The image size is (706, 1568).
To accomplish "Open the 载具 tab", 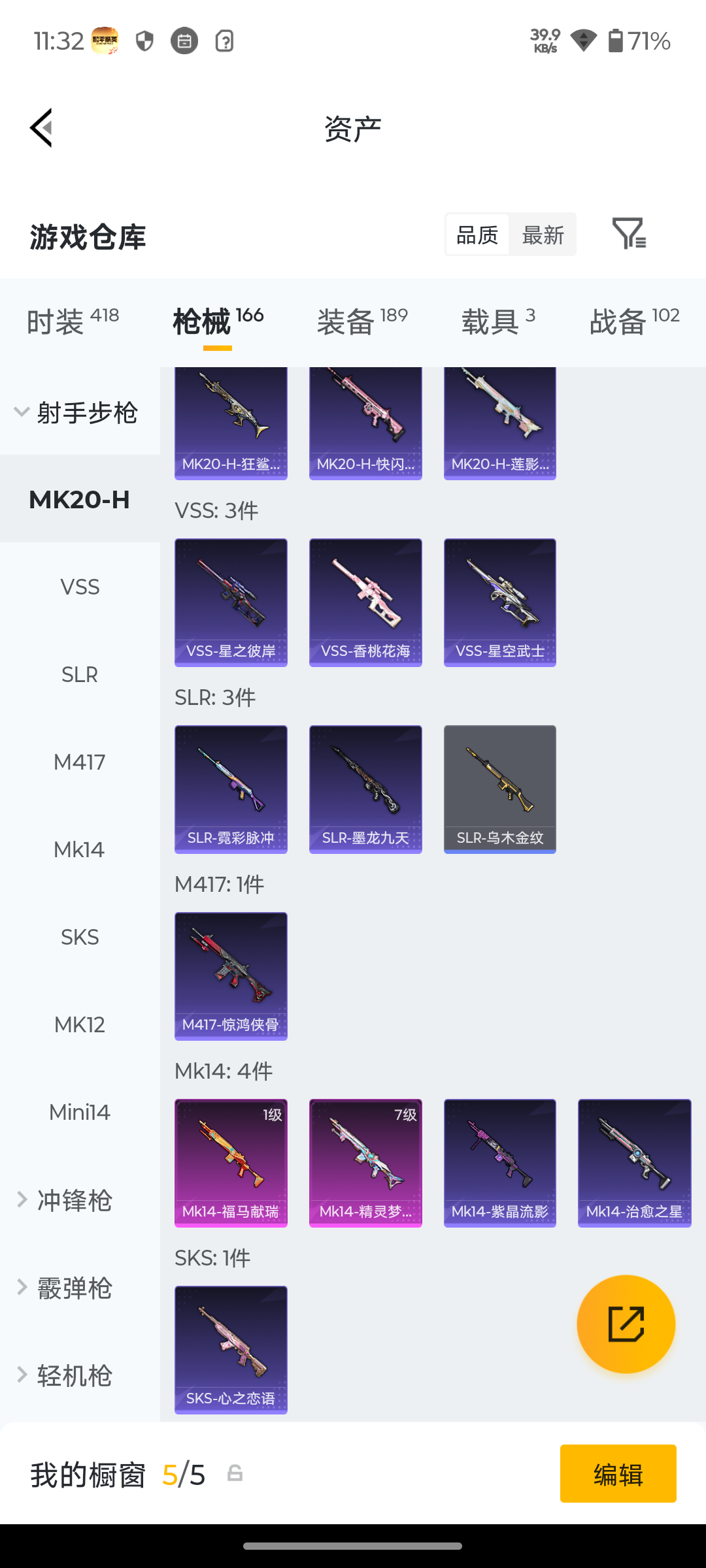I will click(x=498, y=321).
